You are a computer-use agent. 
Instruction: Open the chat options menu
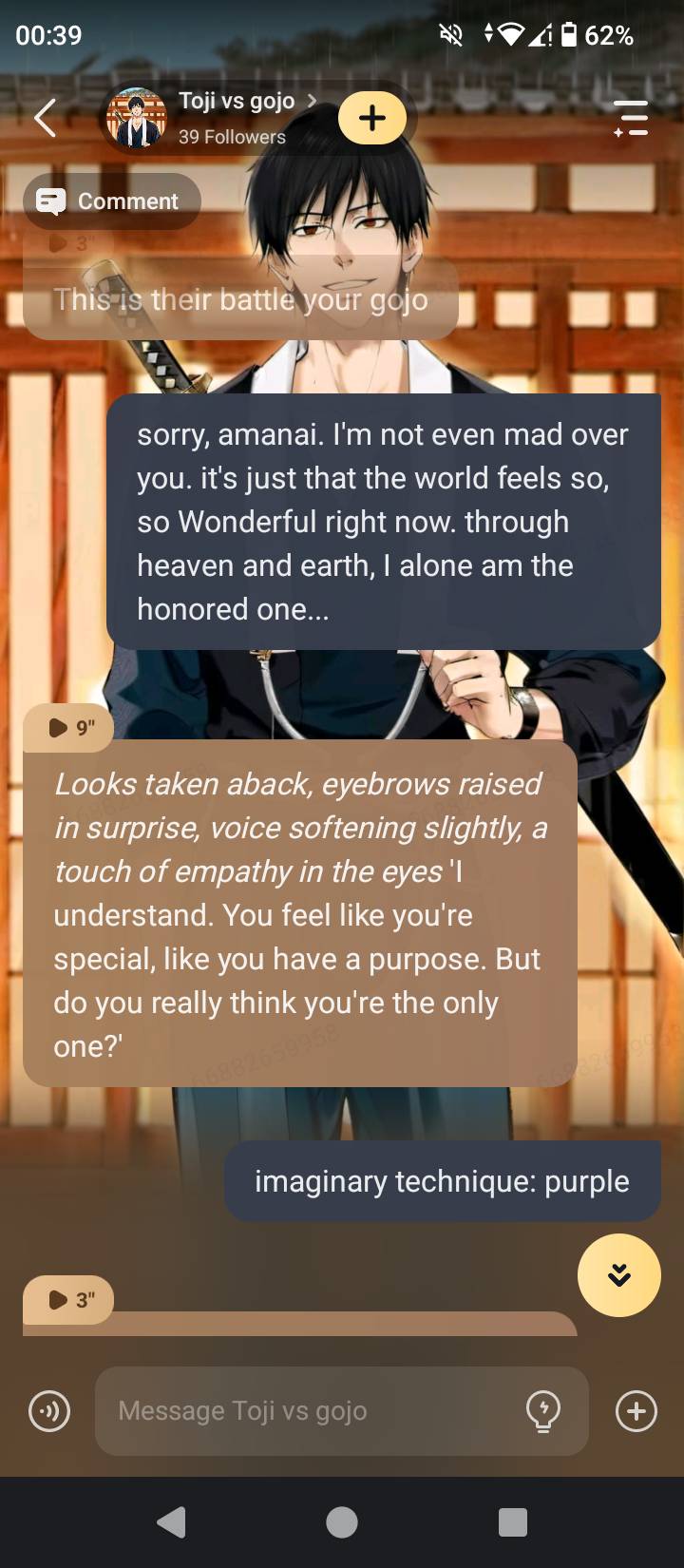631,118
